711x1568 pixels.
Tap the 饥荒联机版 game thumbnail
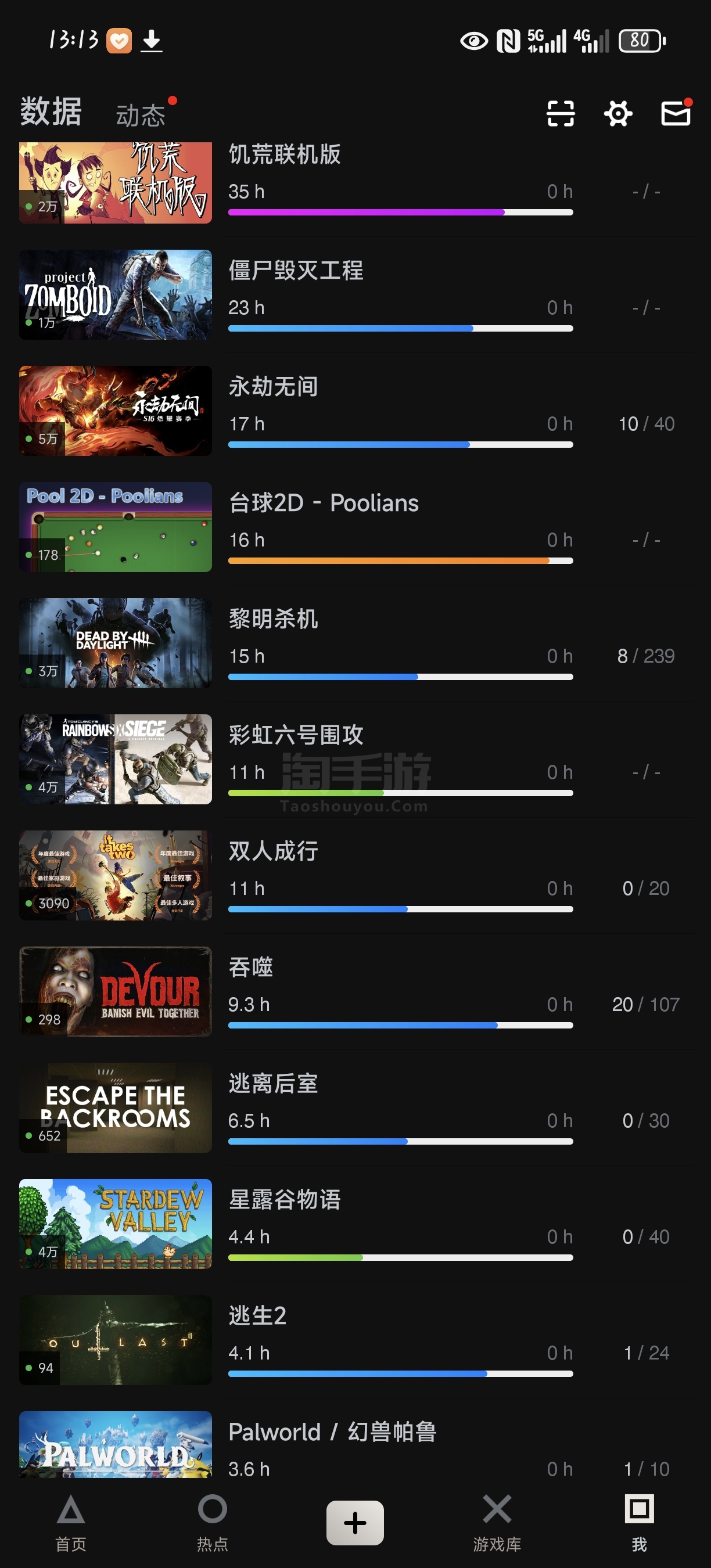click(116, 182)
